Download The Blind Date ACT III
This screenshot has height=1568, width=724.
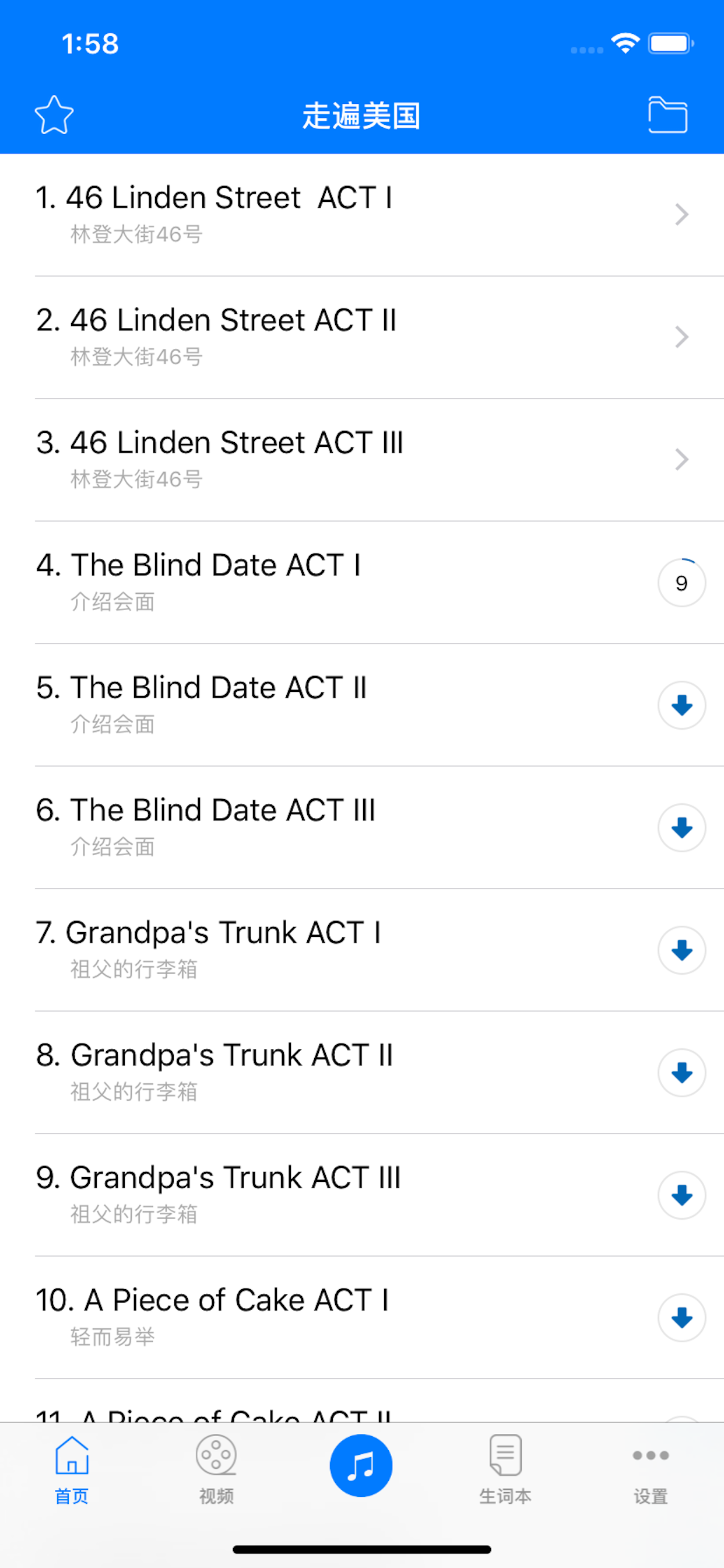(681, 828)
